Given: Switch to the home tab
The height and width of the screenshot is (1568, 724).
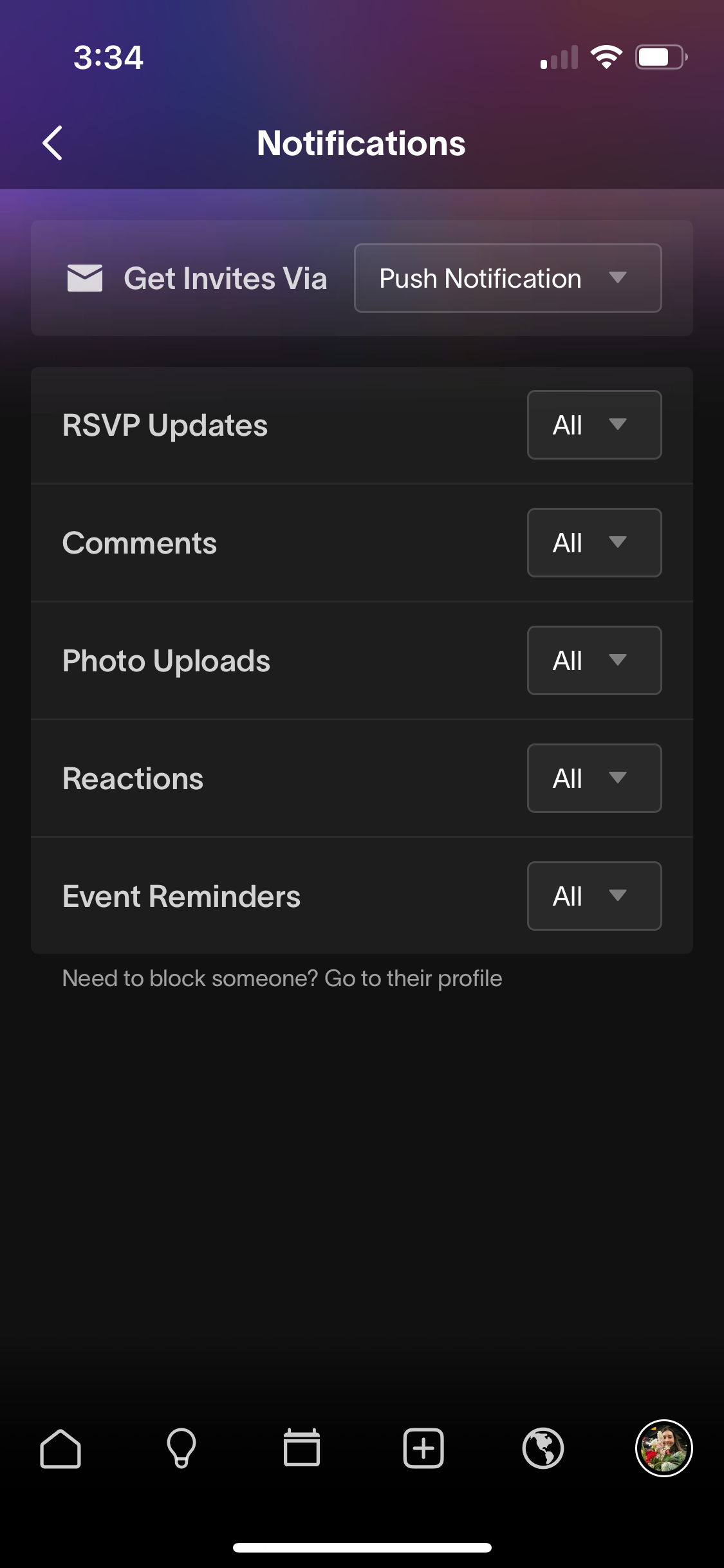Looking at the screenshot, I should click(x=60, y=1448).
